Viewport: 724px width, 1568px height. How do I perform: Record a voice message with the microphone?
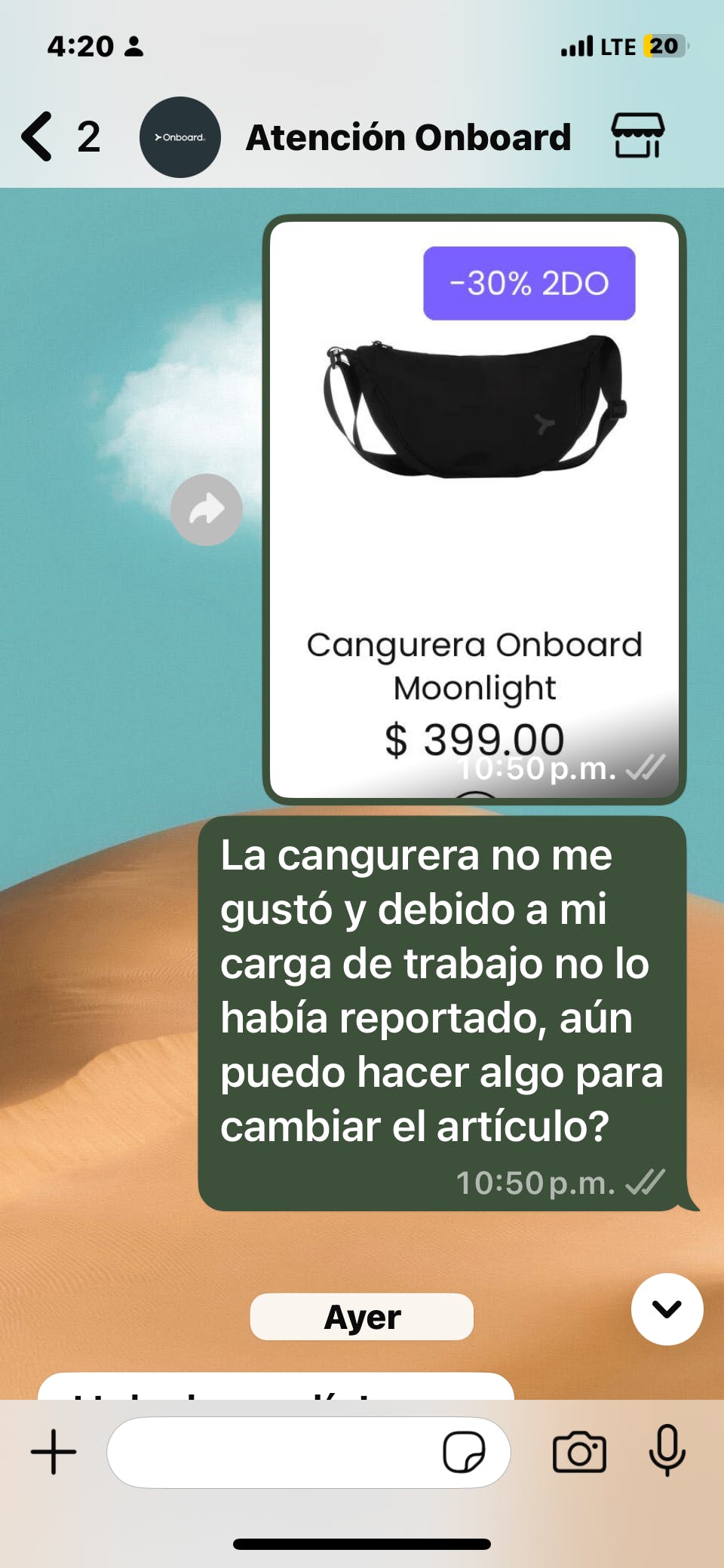click(x=667, y=1450)
